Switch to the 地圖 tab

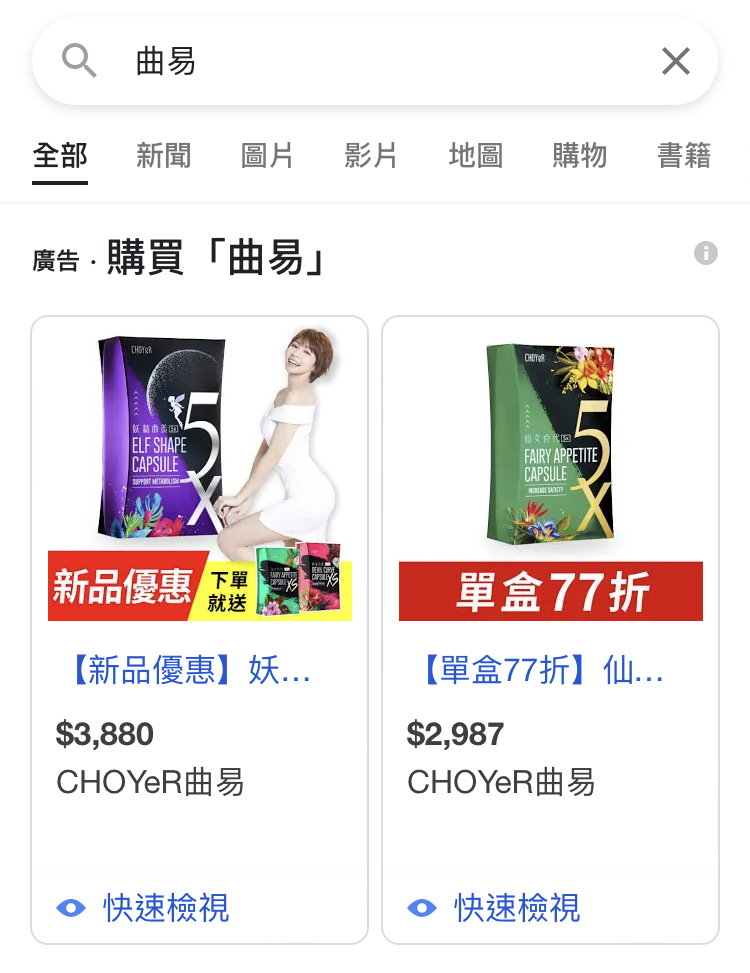(x=476, y=155)
